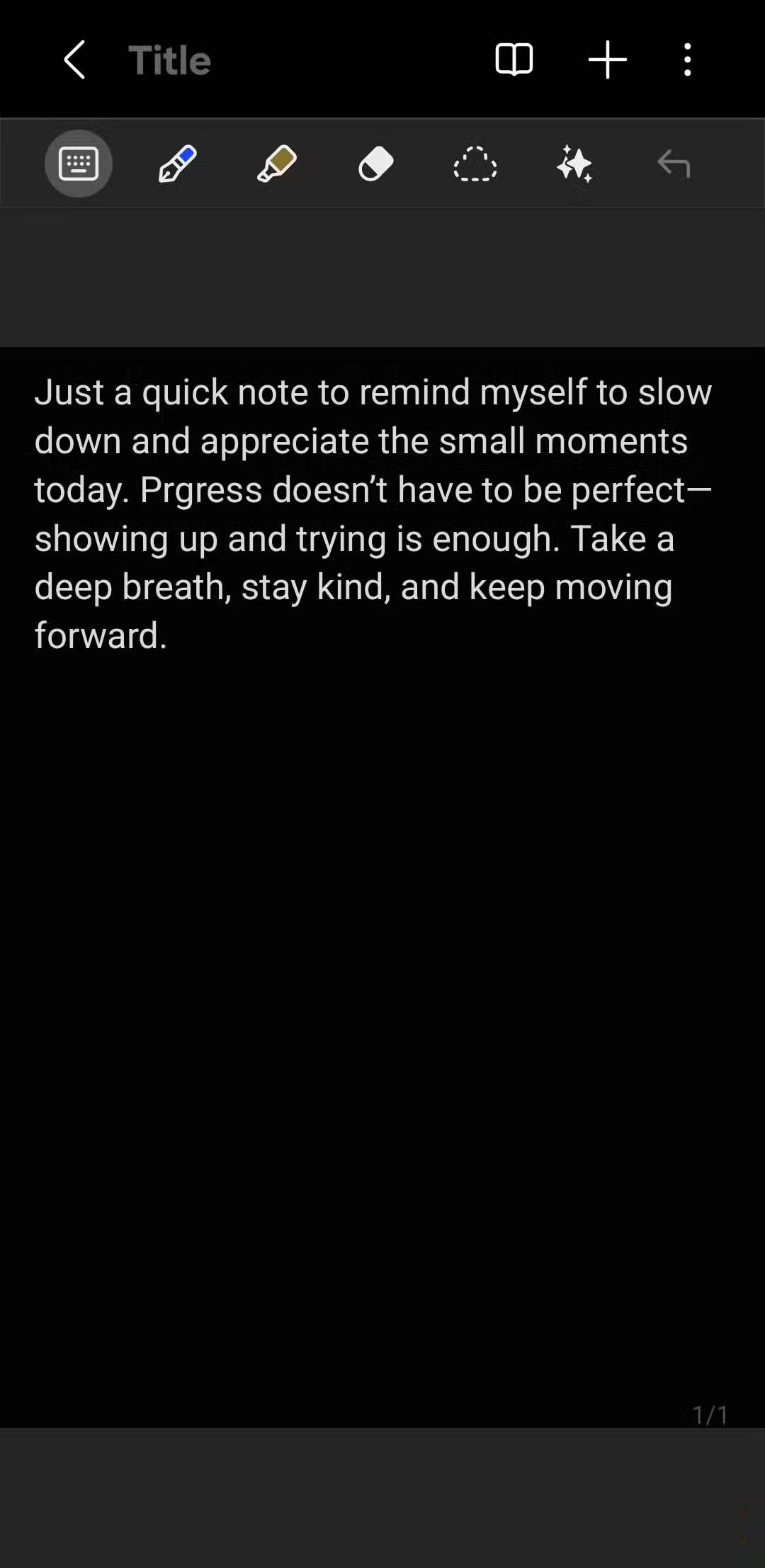Go back from the note
This screenshot has width=765, height=1568.
point(75,59)
